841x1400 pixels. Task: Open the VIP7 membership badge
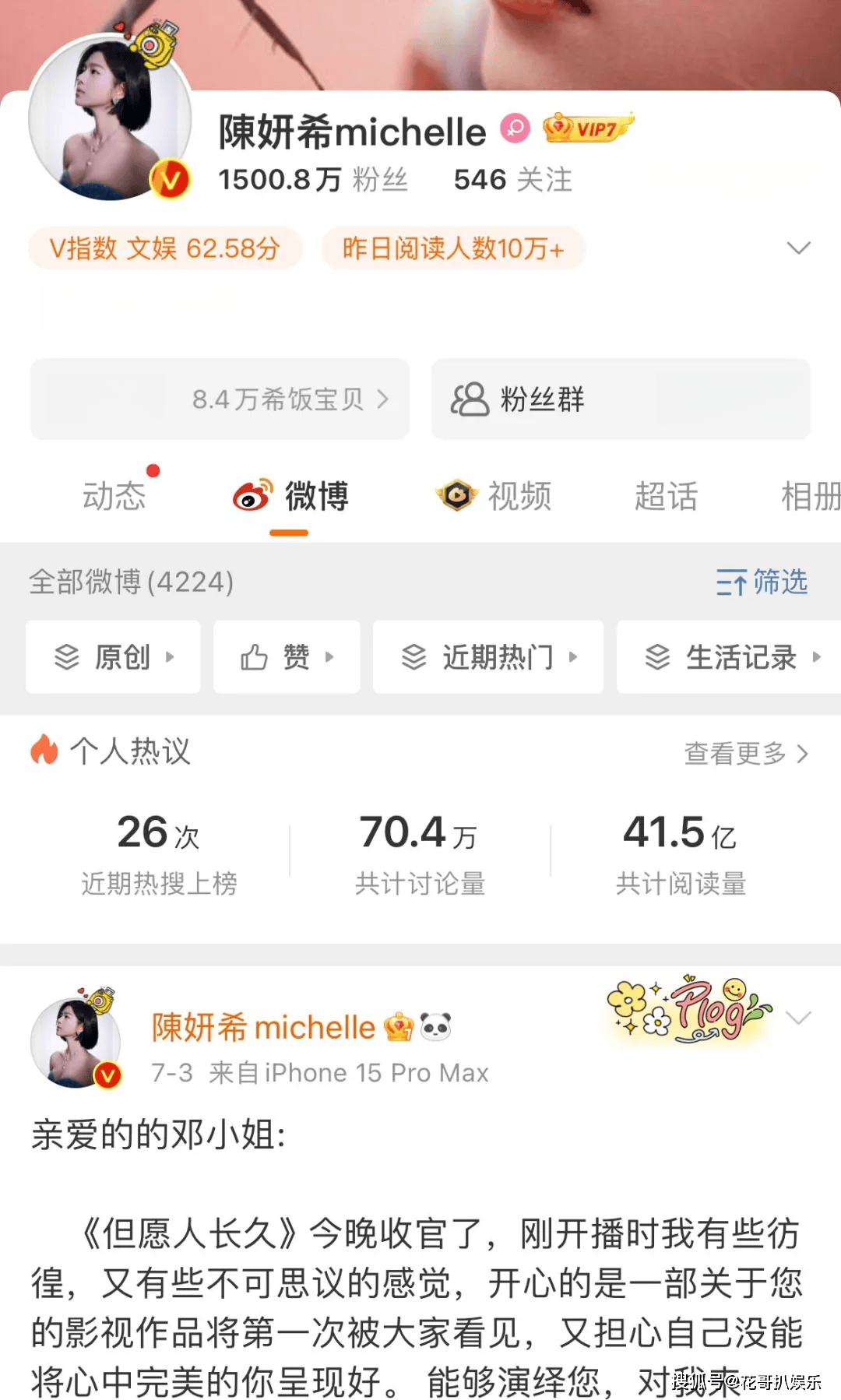pos(588,128)
